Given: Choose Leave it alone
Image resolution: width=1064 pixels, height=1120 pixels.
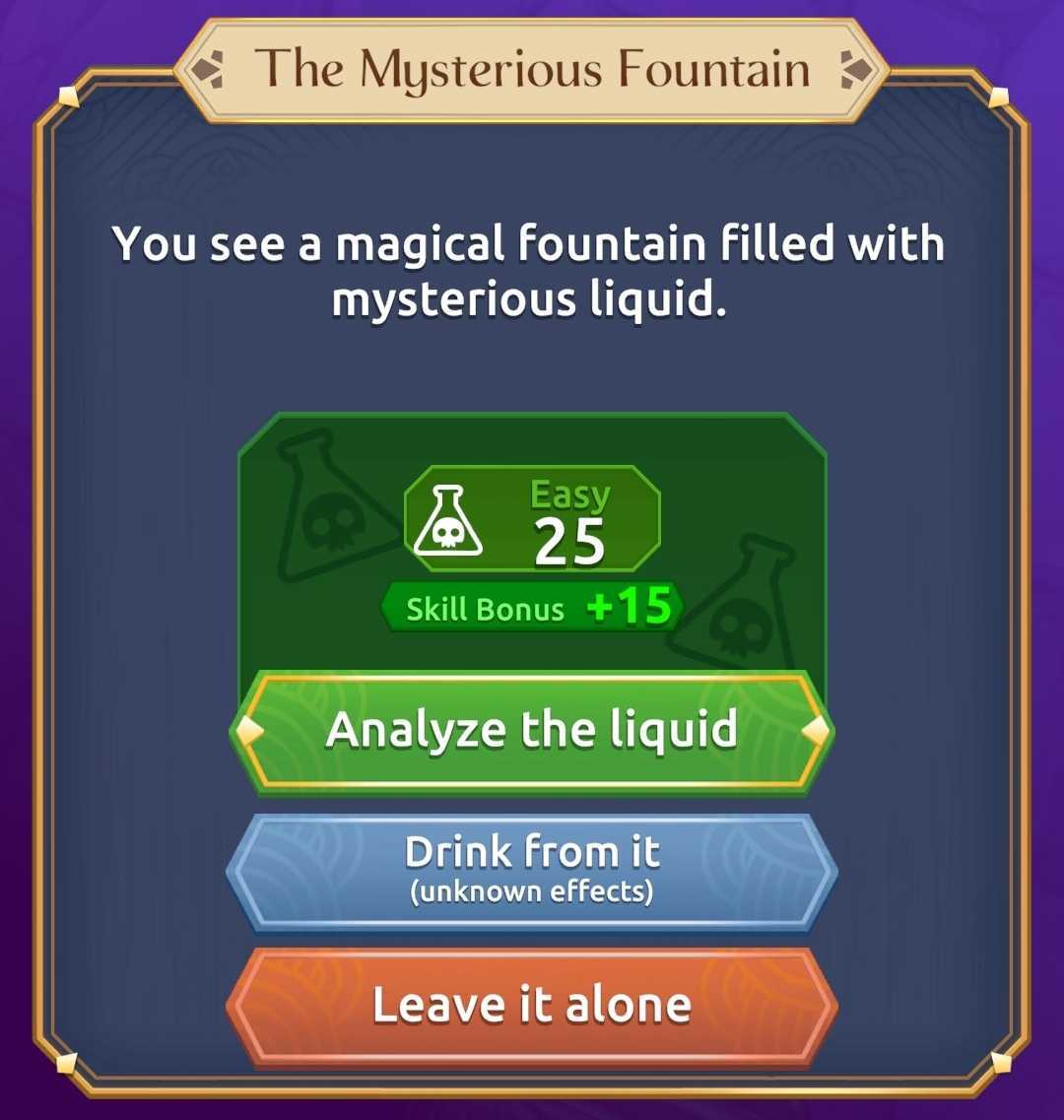Looking at the screenshot, I should coord(532,1003).
